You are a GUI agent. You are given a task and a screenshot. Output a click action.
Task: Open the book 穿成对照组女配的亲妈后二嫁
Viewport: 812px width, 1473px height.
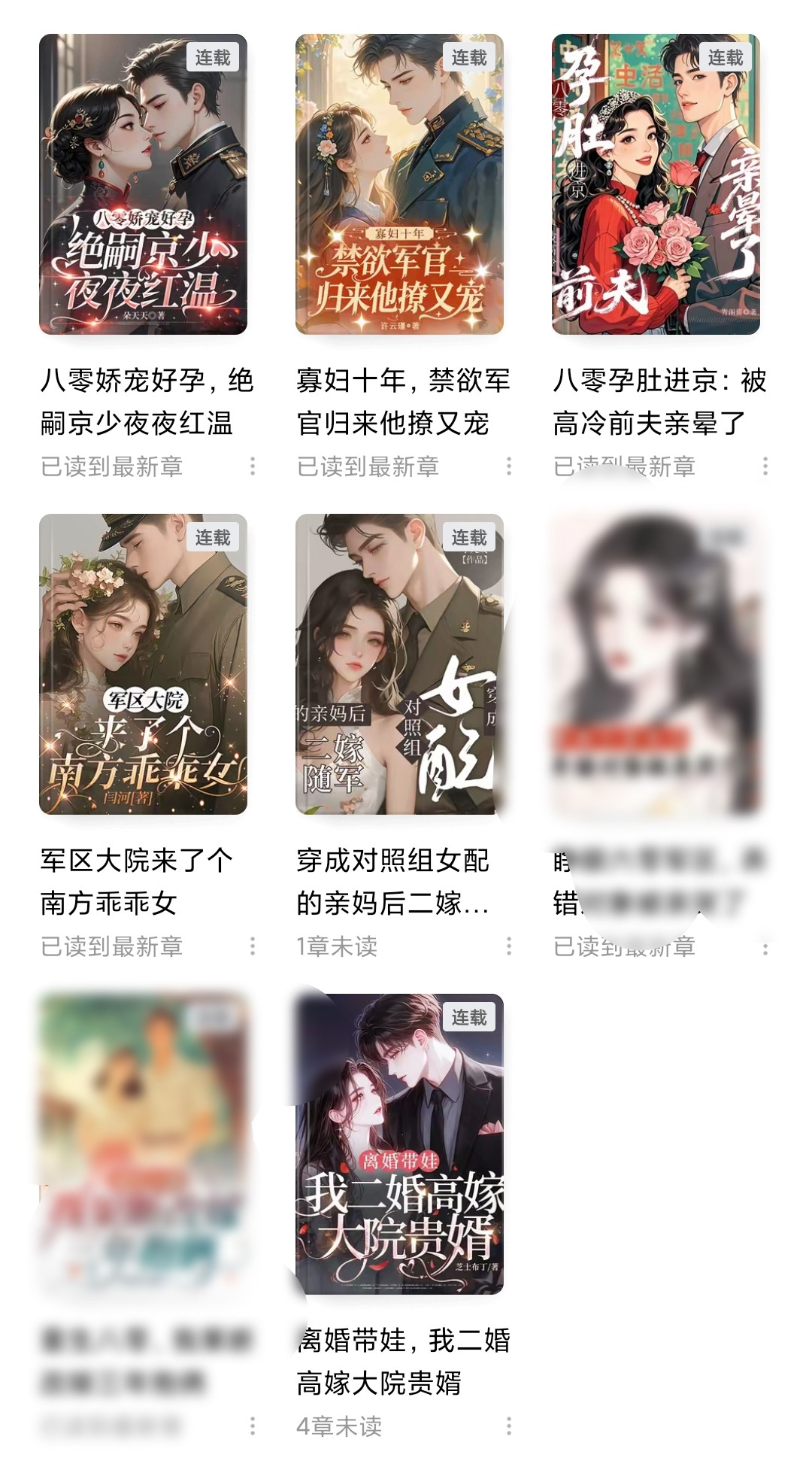point(399,664)
